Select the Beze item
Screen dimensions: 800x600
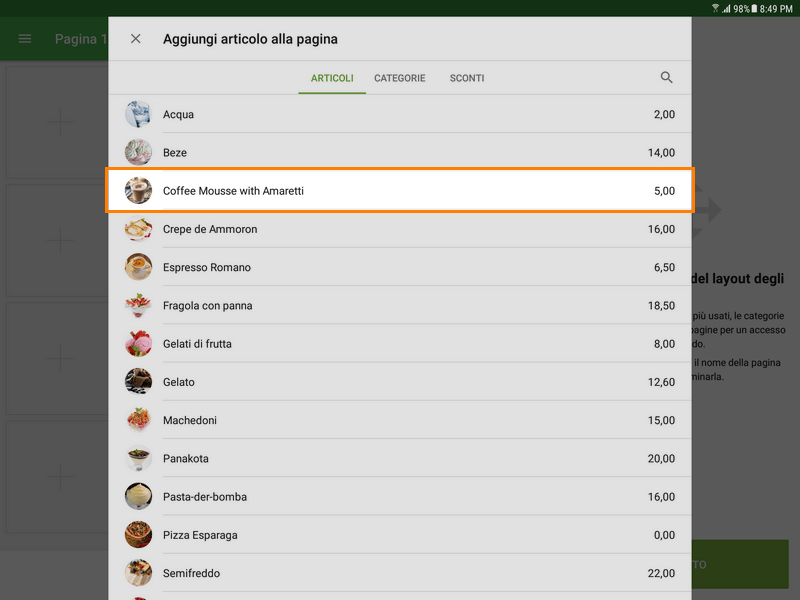pos(400,153)
